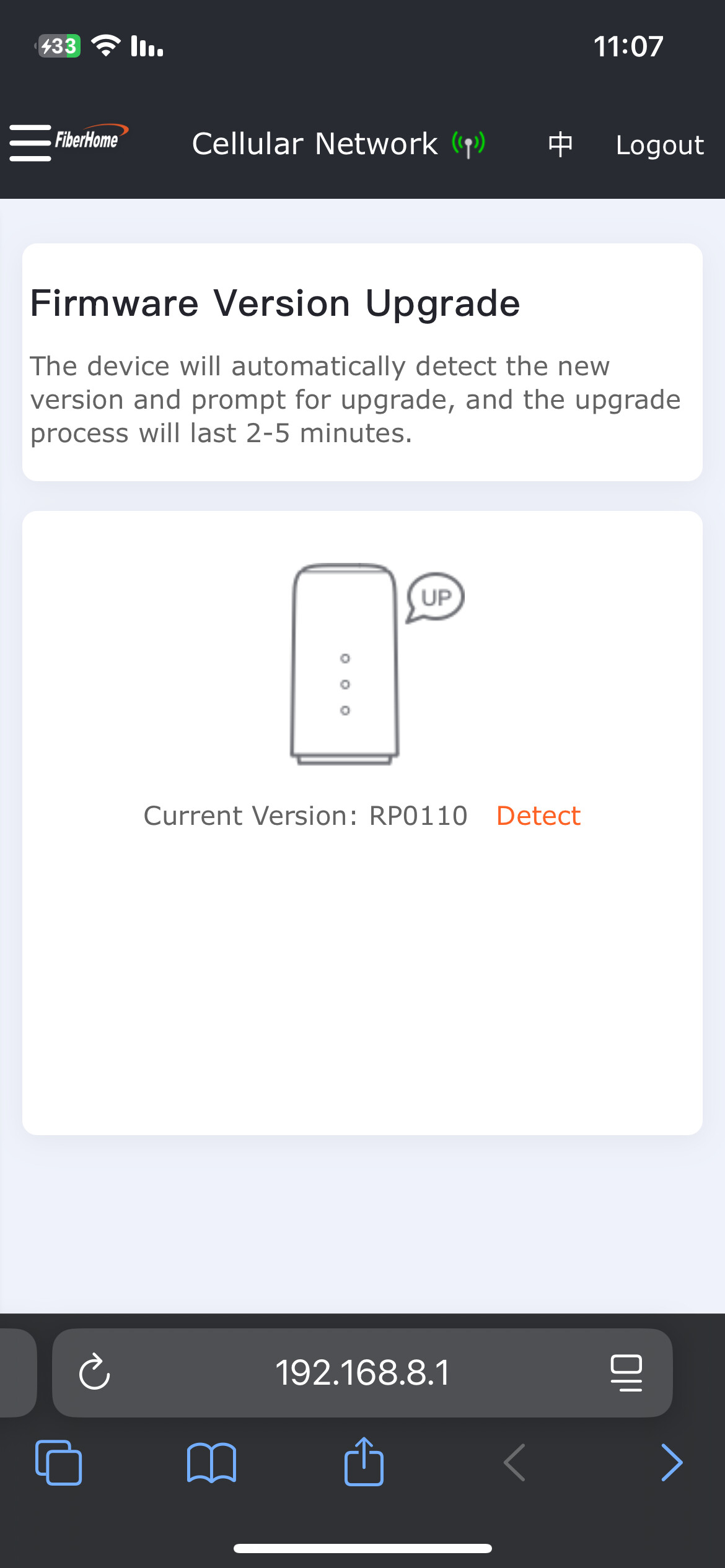Open the 192.168.8.1 address field

362,1372
